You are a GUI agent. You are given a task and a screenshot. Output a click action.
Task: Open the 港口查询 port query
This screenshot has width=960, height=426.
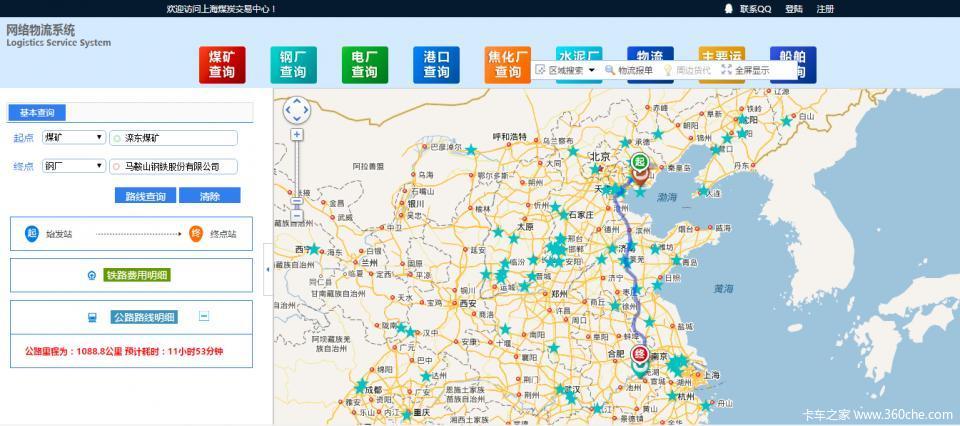[x=436, y=64]
